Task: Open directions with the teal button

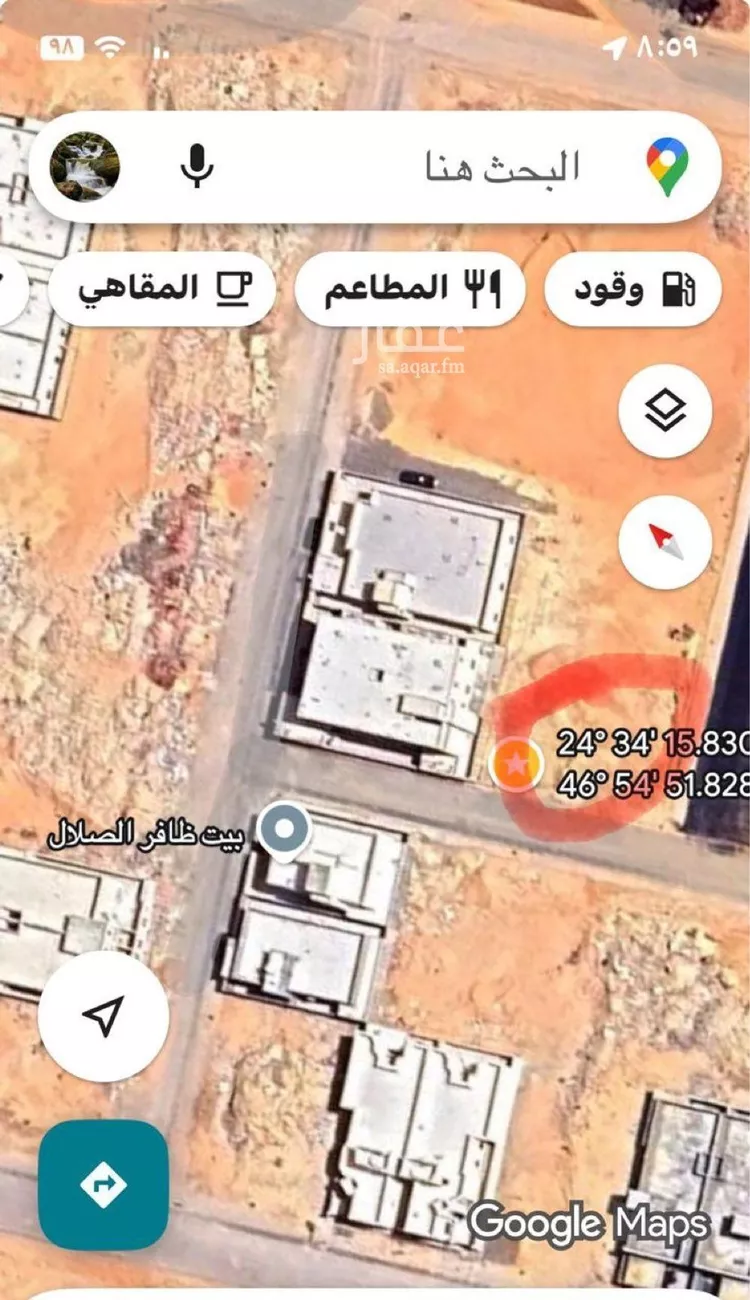Action: pyautogui.click(x=103, y=1185)
